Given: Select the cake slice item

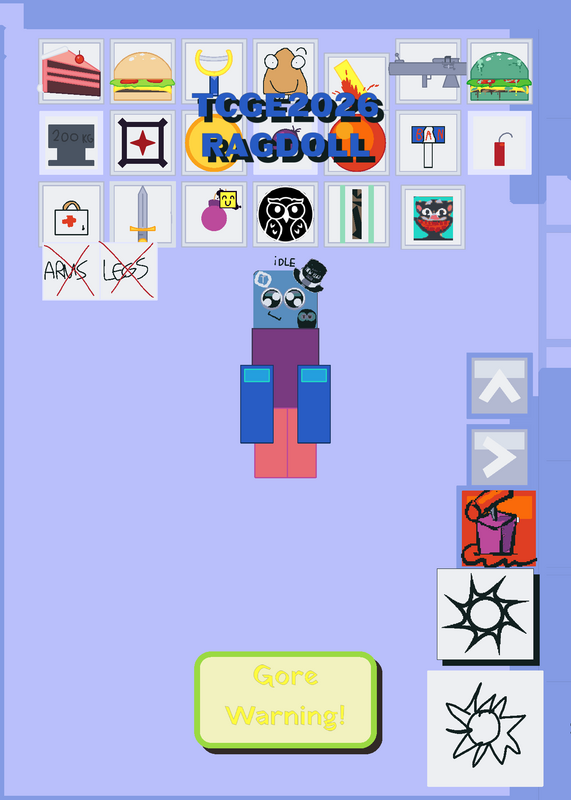Looking at the screenshot, I should point(71,71).
